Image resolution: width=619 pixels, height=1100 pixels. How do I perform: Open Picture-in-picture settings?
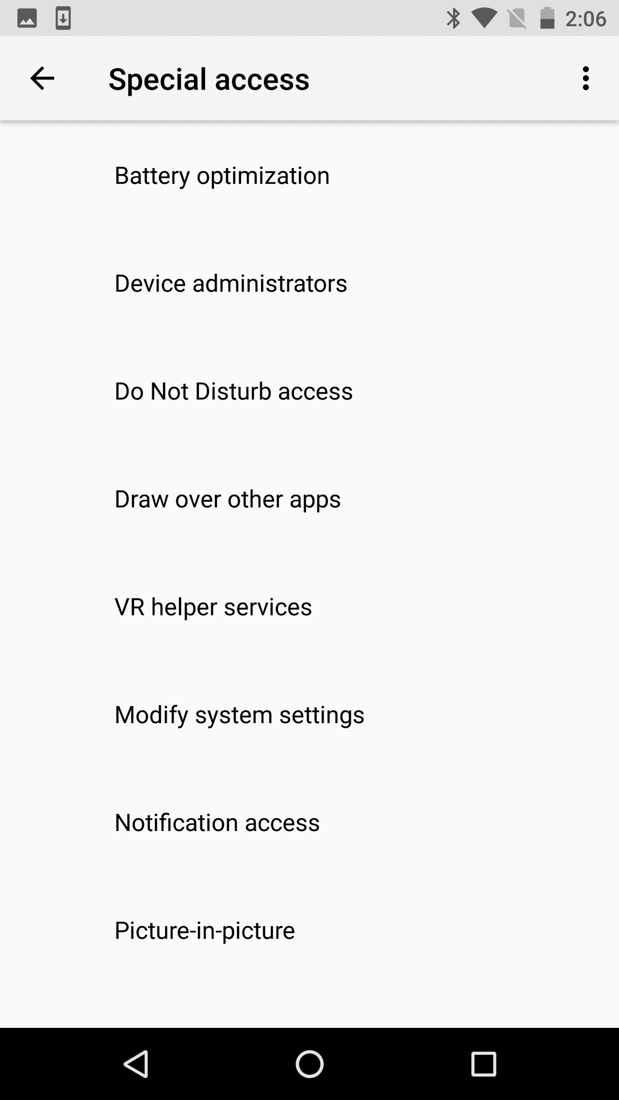point(204,931)
